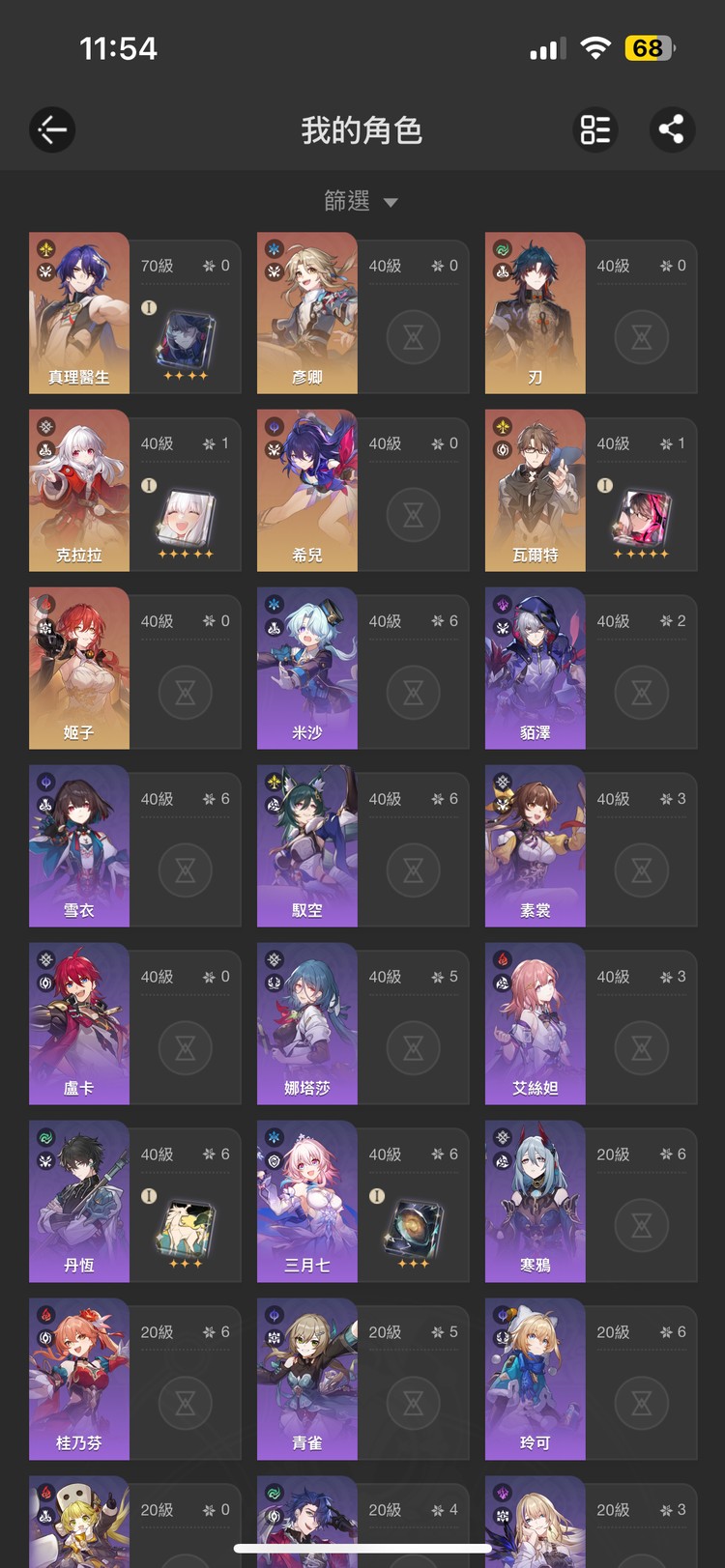Switch the character list layout view

[595, 129]
